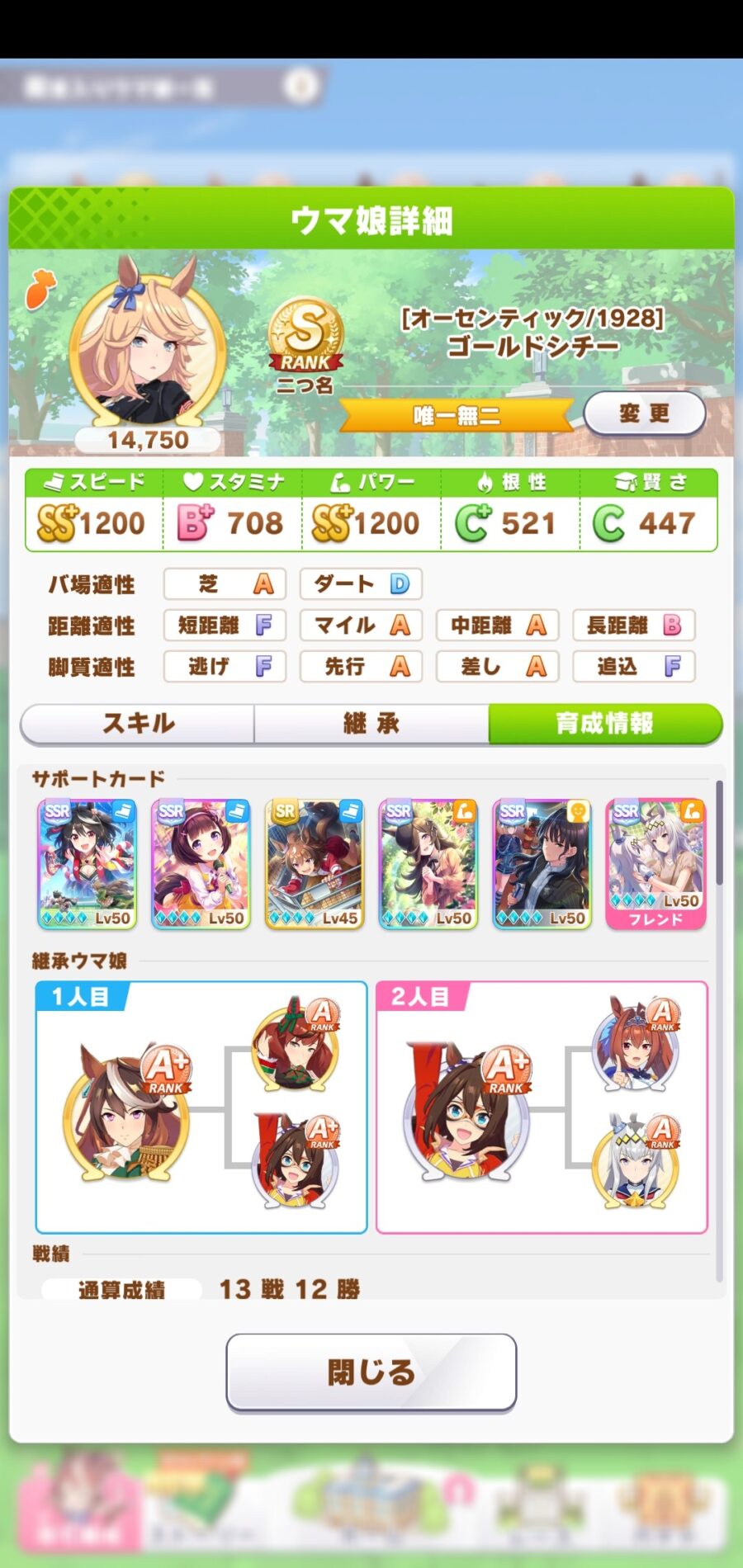Image resolution: width=743 pixels, height=1568 pixels.
Task: Open the 2人目 A+ rank inherited character
Action: pyautogui.click(x=464, y=1112)
